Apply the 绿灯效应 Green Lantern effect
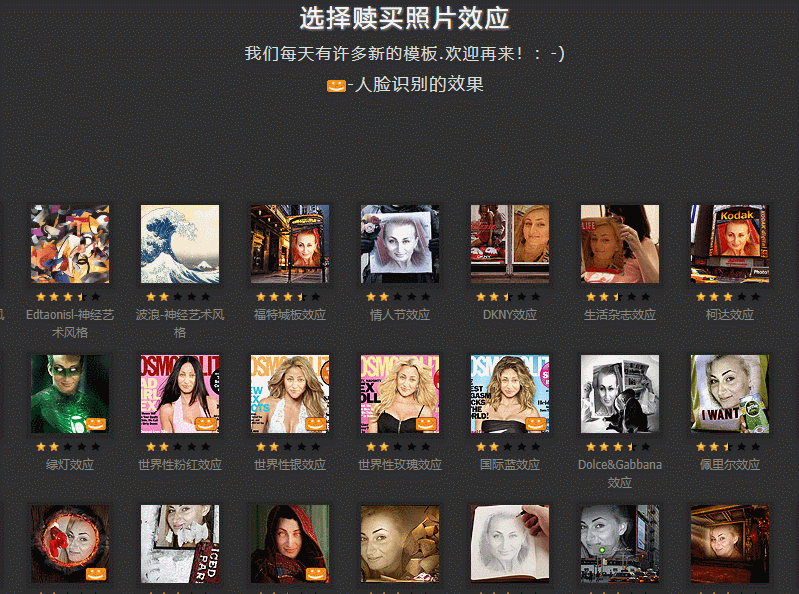This screenshot has width=799, height=594. tap(70, 394)
